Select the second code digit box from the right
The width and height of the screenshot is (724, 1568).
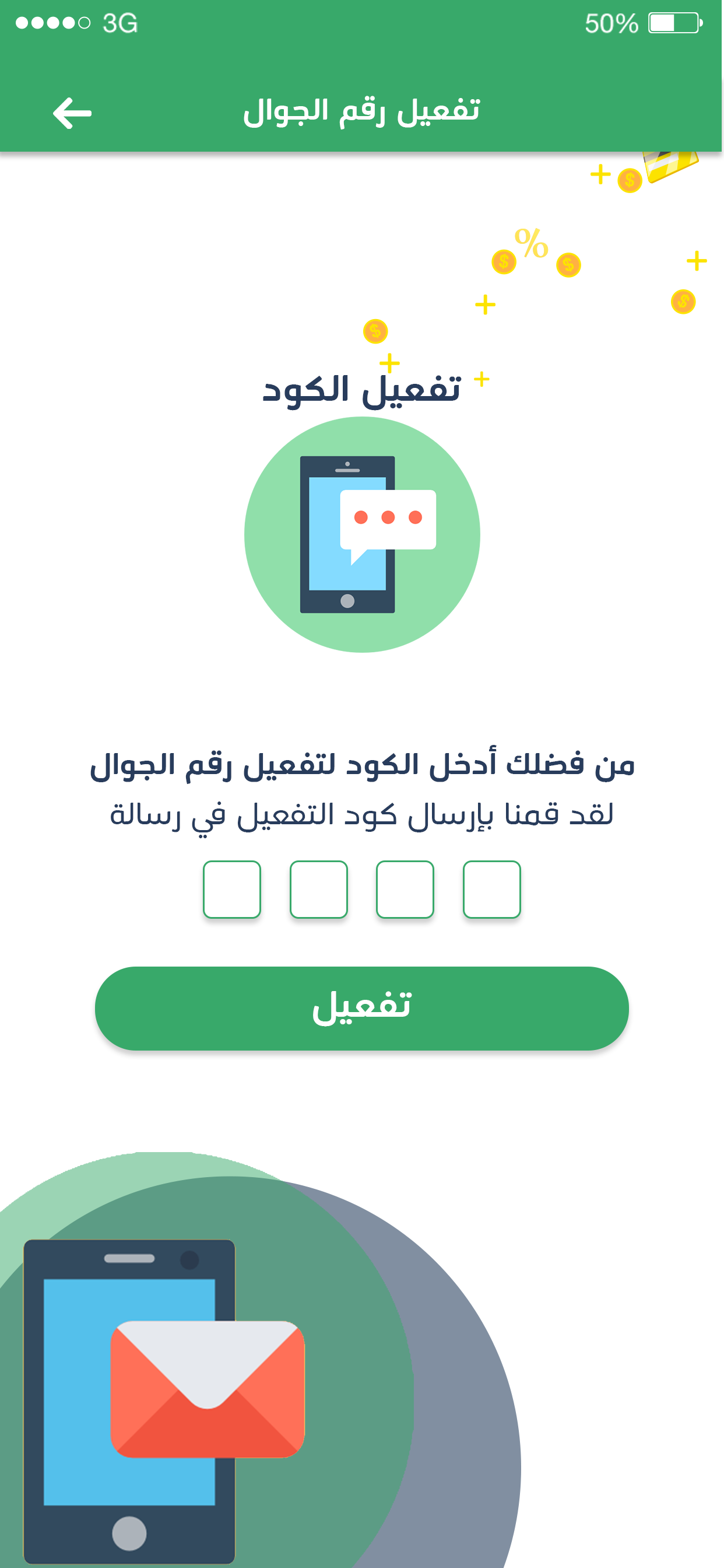point(405,888)
